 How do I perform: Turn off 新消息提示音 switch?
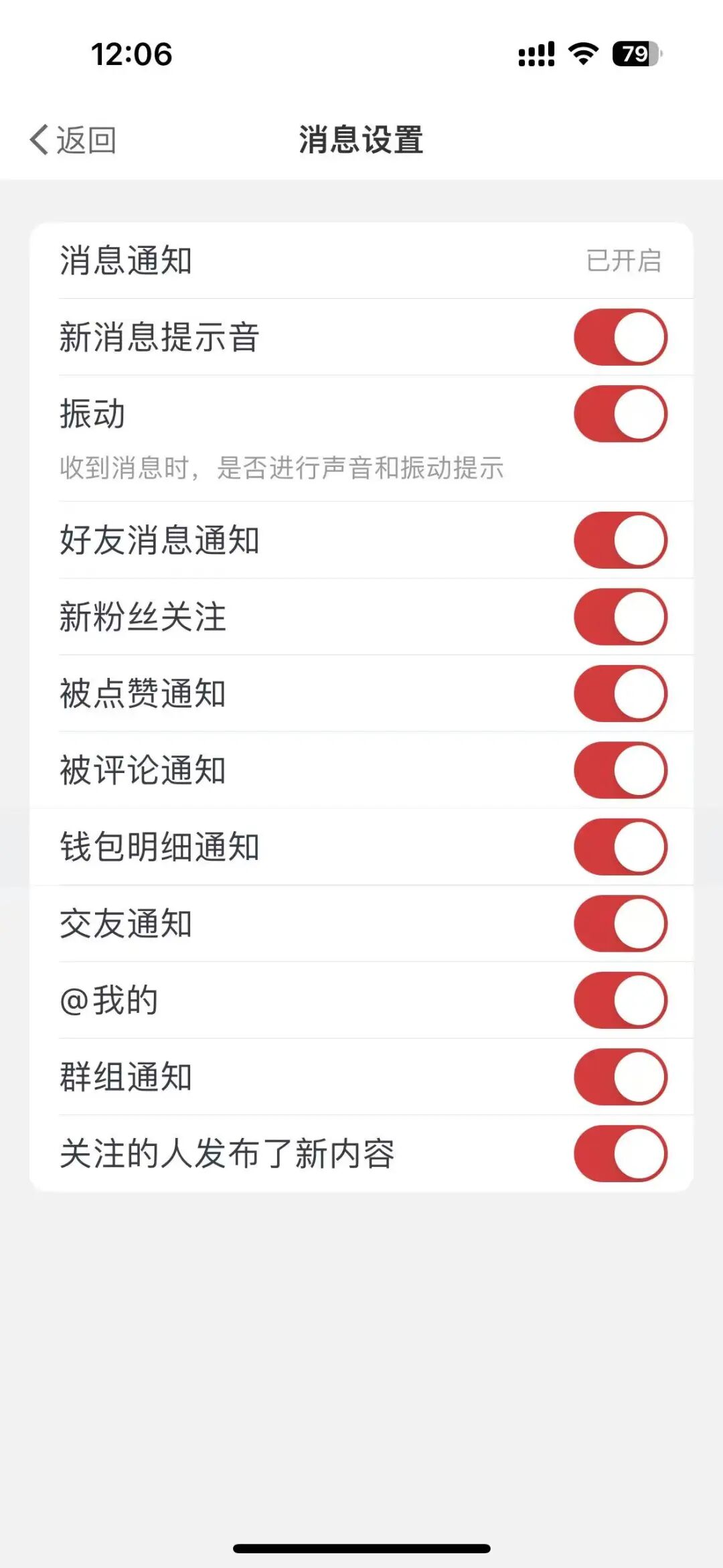(620, 337)
